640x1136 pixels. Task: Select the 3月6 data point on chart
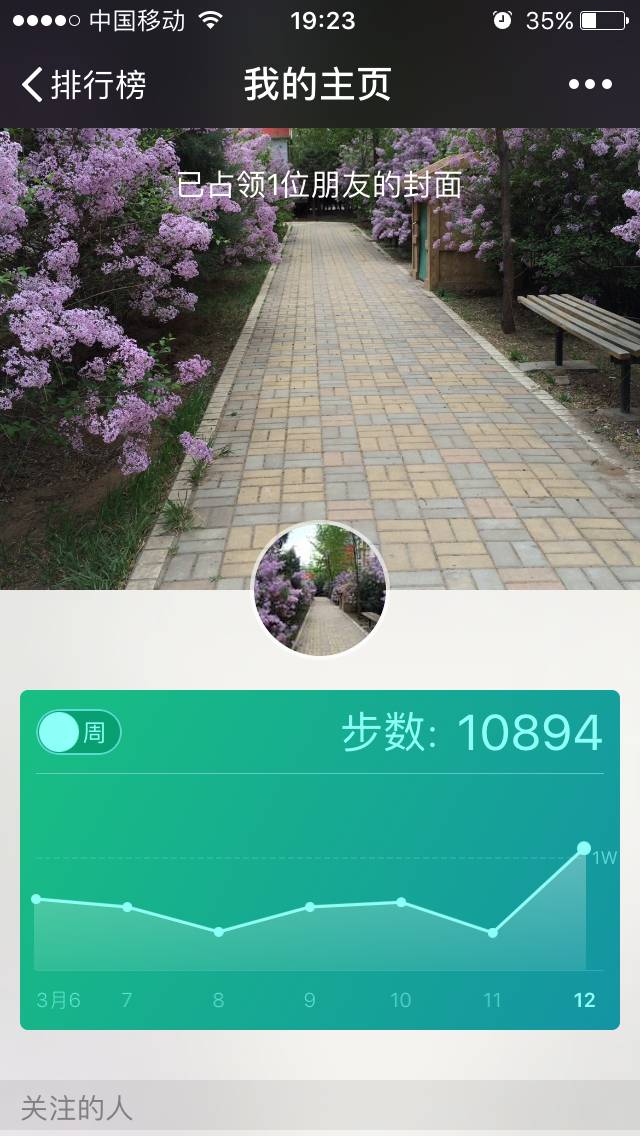37,899
